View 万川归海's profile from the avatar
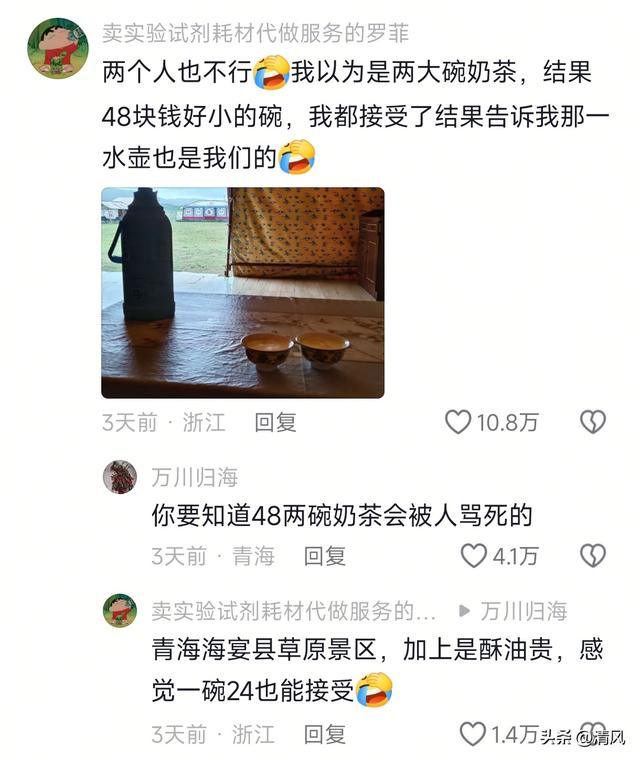640x760 pixels. (x=120, y=477)
